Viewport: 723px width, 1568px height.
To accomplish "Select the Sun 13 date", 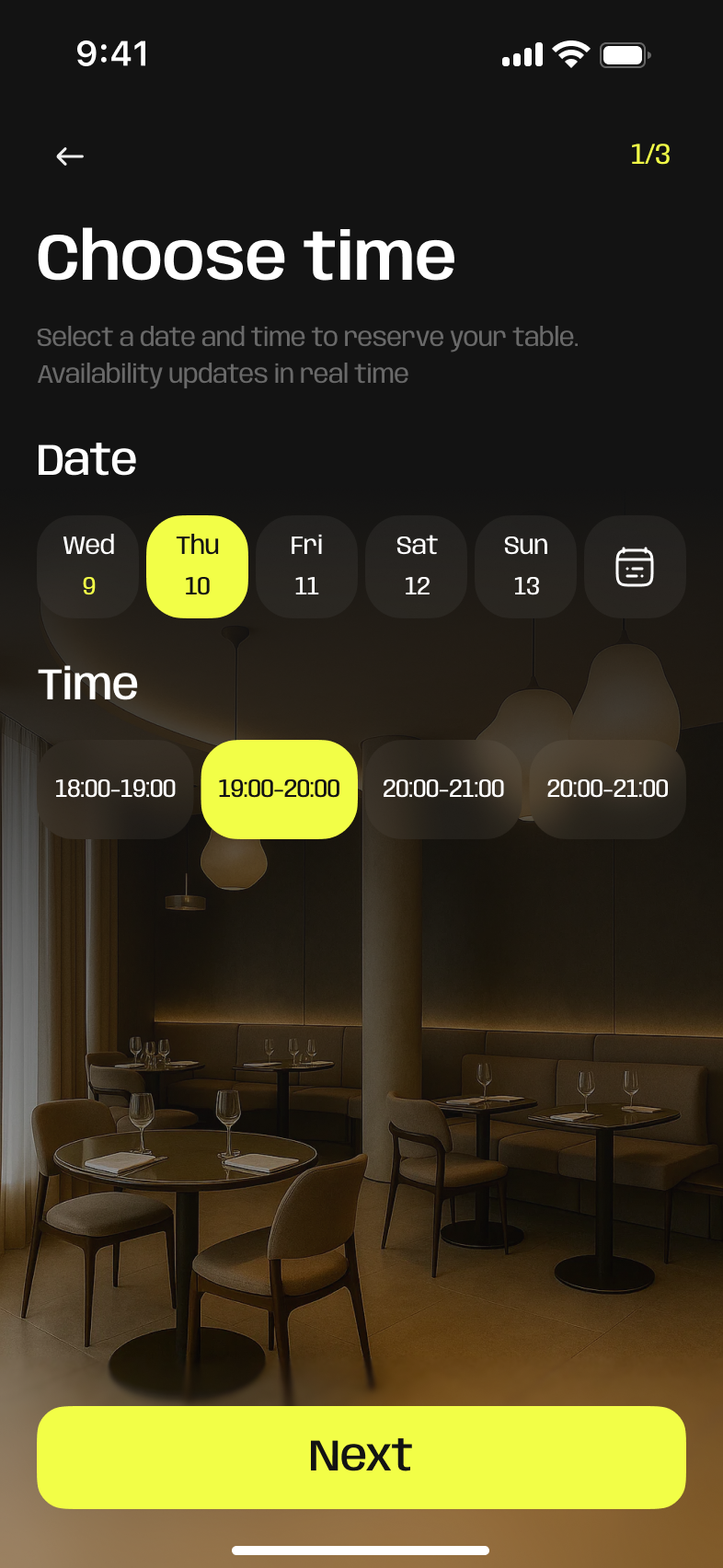I will tap(525, 566).
